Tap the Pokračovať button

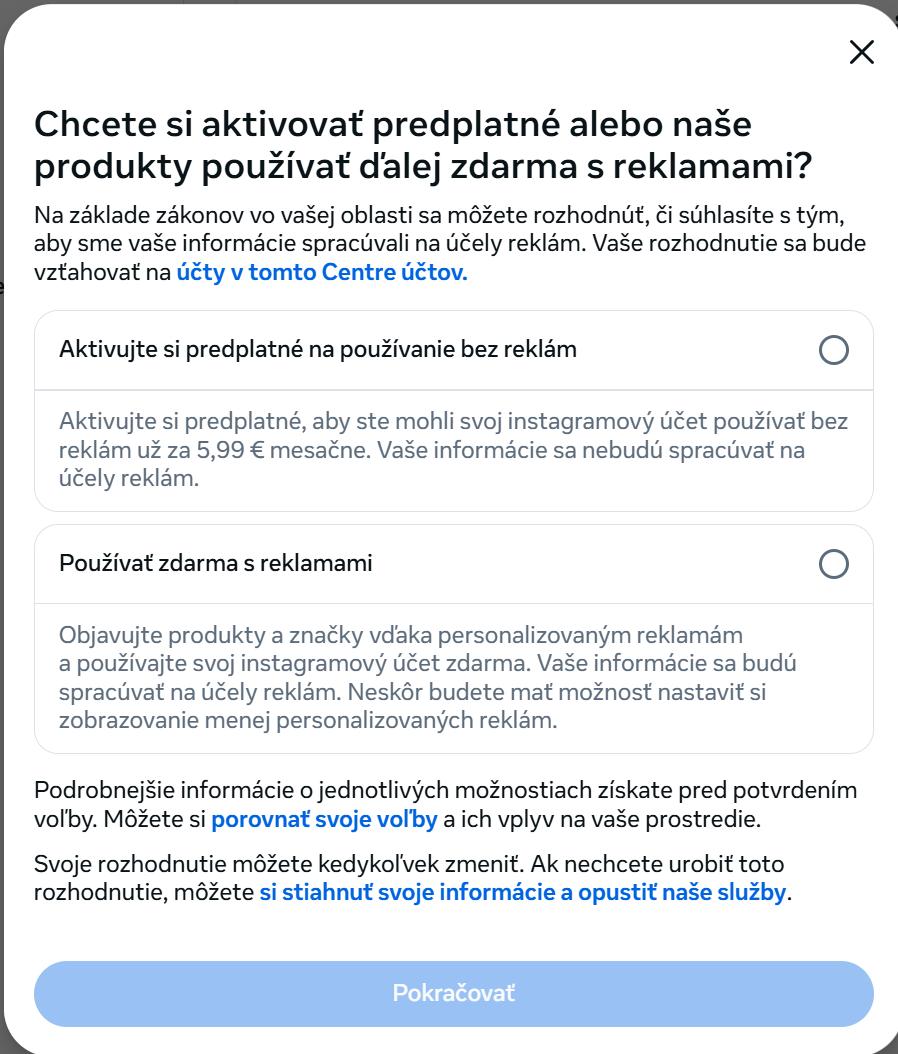pyautogui.click(x=454, y=993)
